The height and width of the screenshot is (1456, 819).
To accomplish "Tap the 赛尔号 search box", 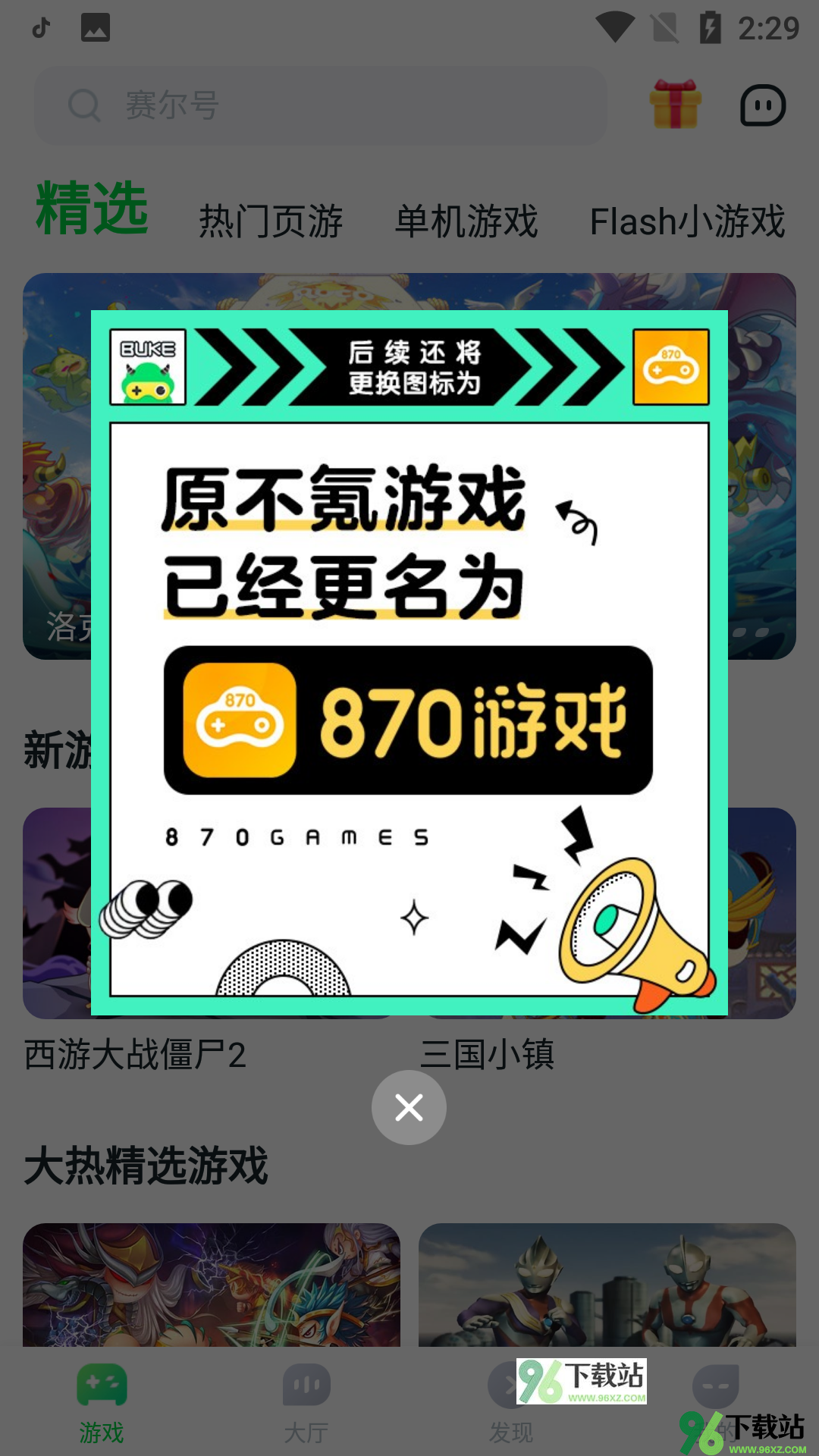I will 320,105.
